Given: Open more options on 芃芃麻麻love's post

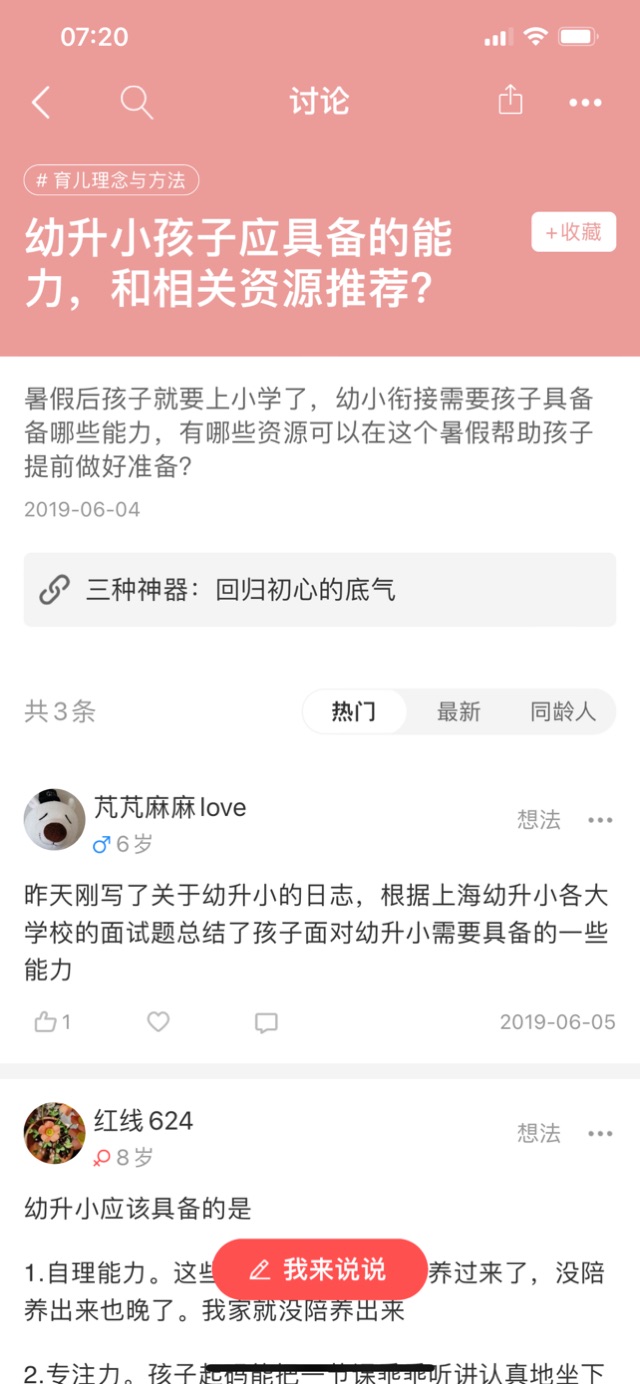Looking at the screenshot, I should coord(600,820).
